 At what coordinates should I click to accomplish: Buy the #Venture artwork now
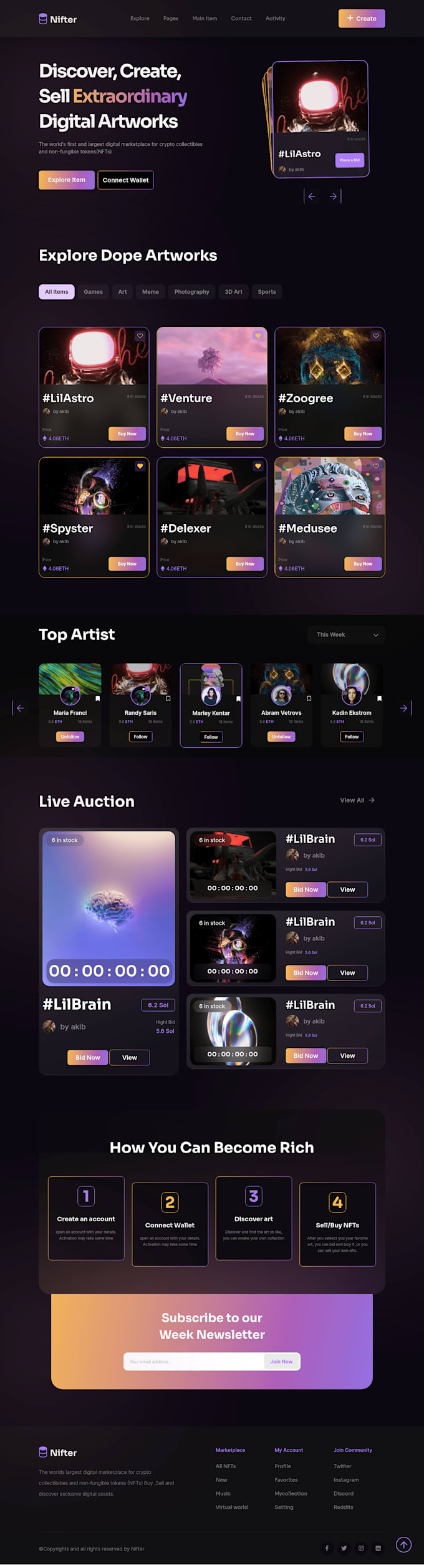(x=244, y=433)
